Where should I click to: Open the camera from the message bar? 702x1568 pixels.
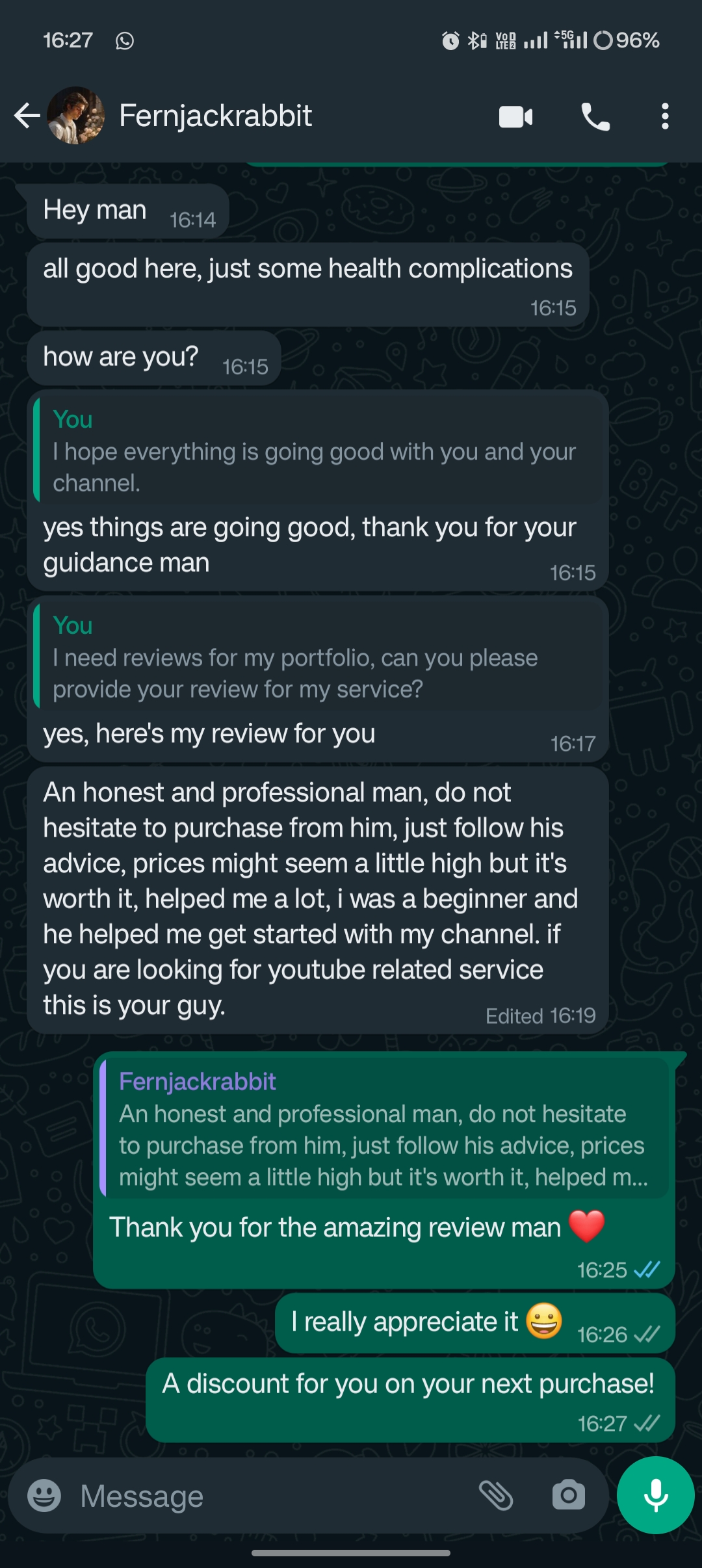coord(568,1495)
